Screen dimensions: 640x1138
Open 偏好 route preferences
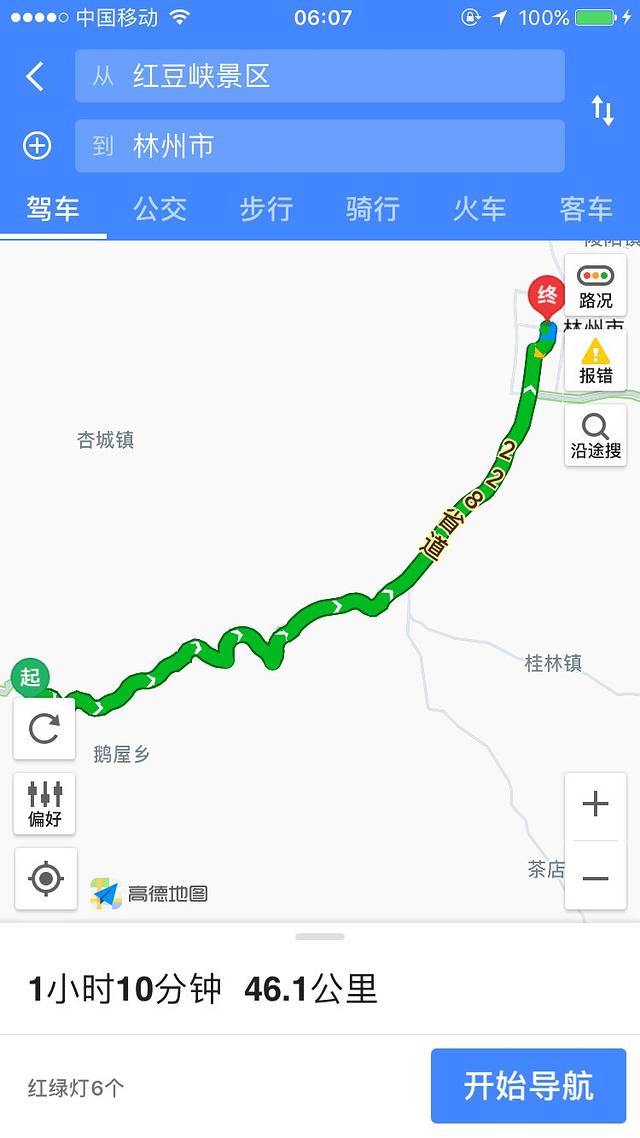[x=45, y=803]
